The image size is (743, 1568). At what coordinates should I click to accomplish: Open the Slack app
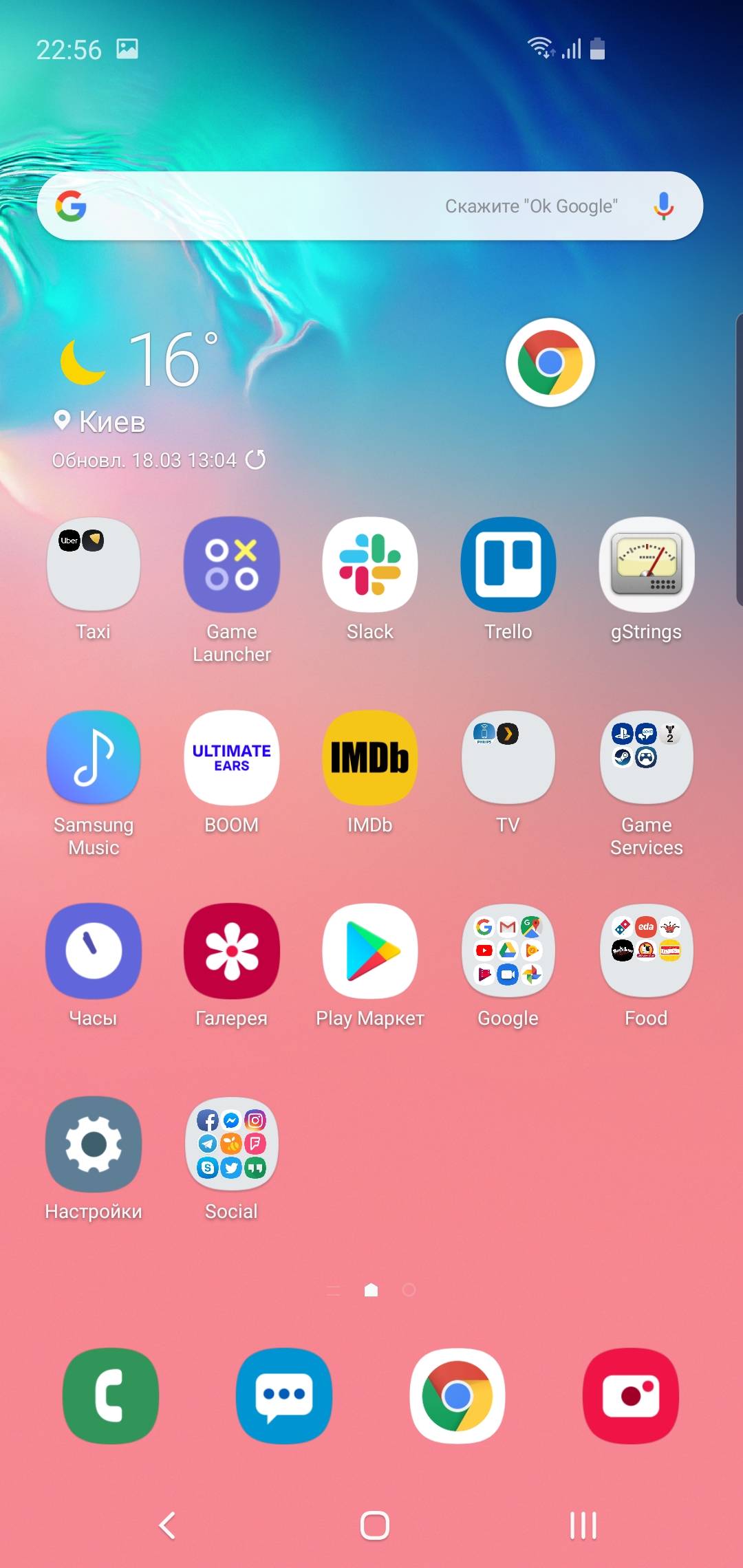(370, 565)
